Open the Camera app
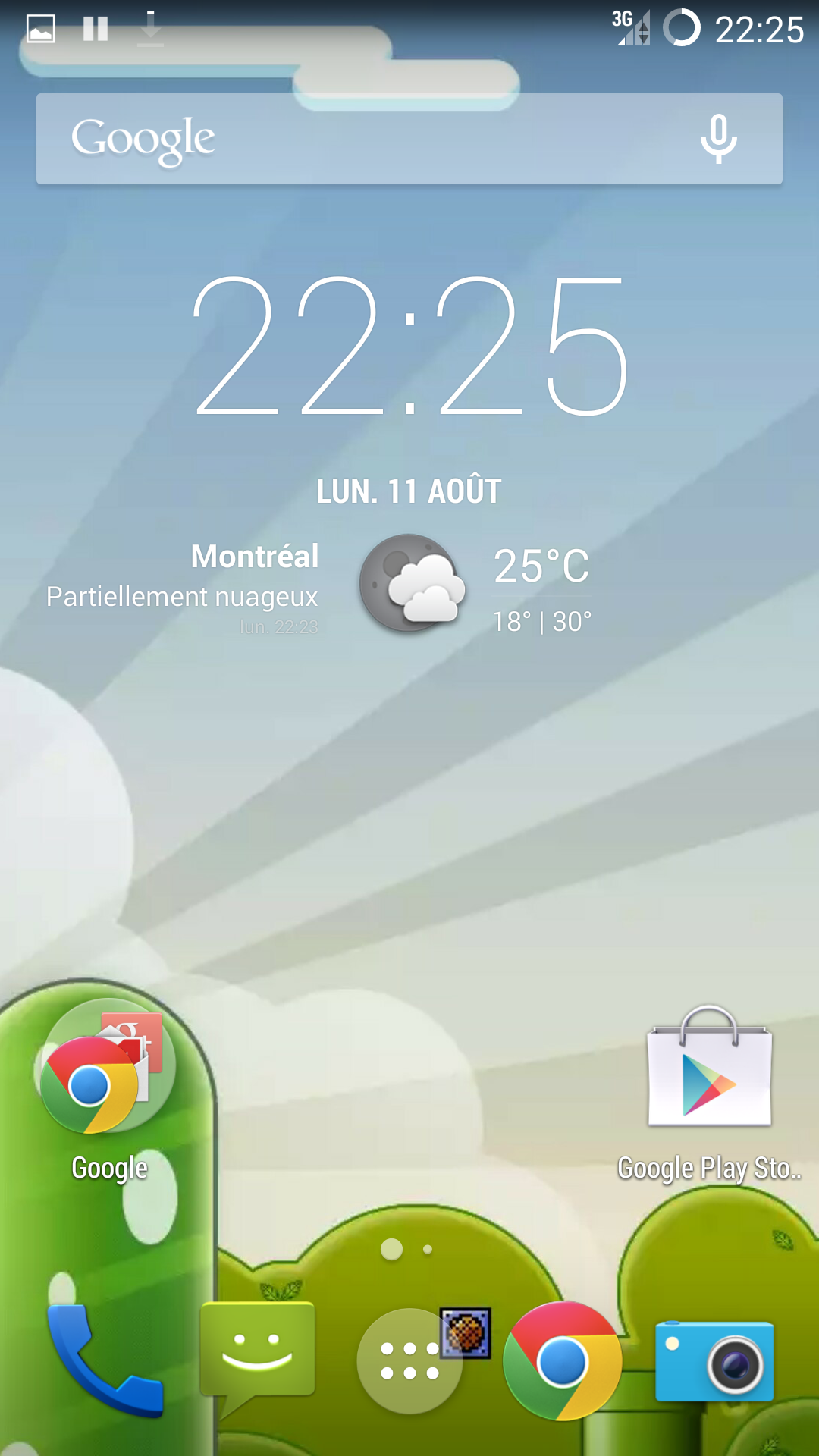The image size is (819, 1456). [x=714, y=1361]
